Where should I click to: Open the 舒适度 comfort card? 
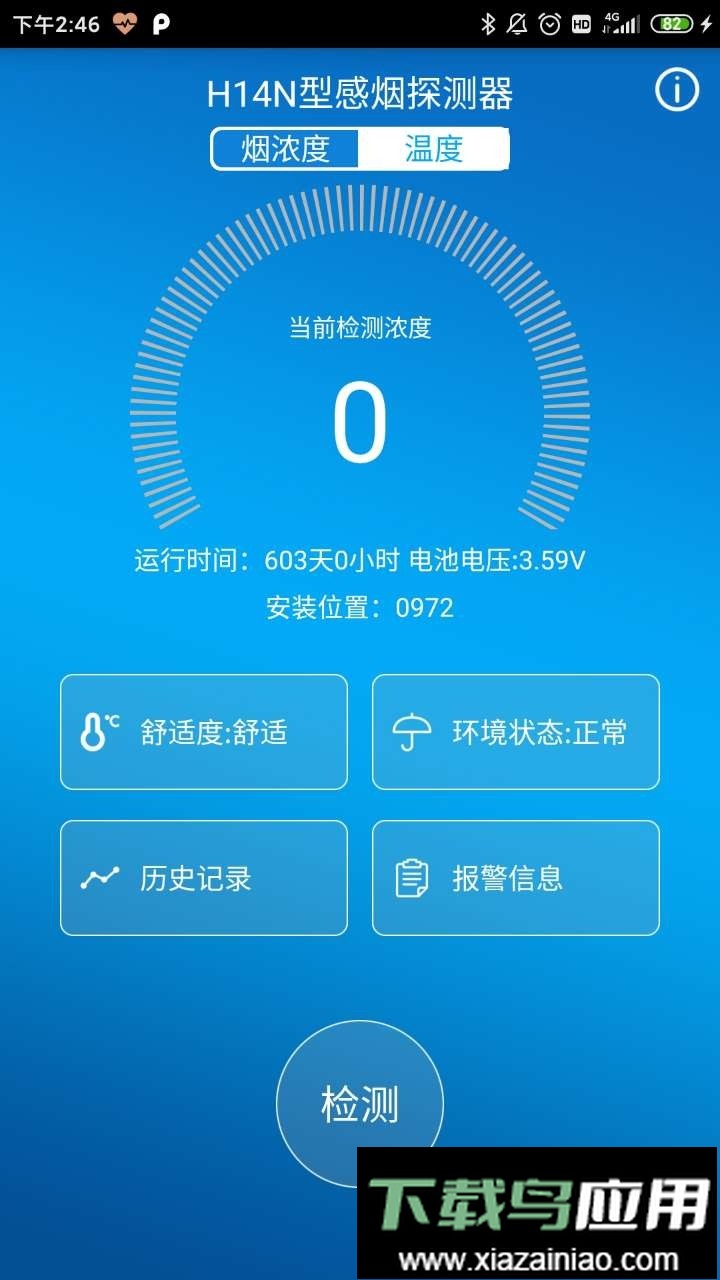pyautogui.click(x=204, y=732)
